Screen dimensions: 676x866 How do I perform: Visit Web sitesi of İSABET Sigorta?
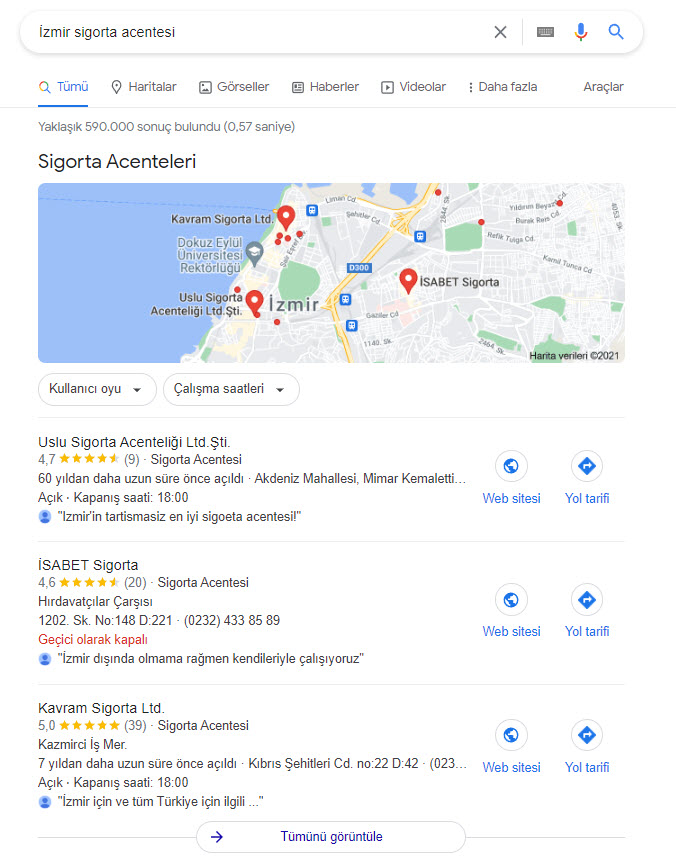511,611
